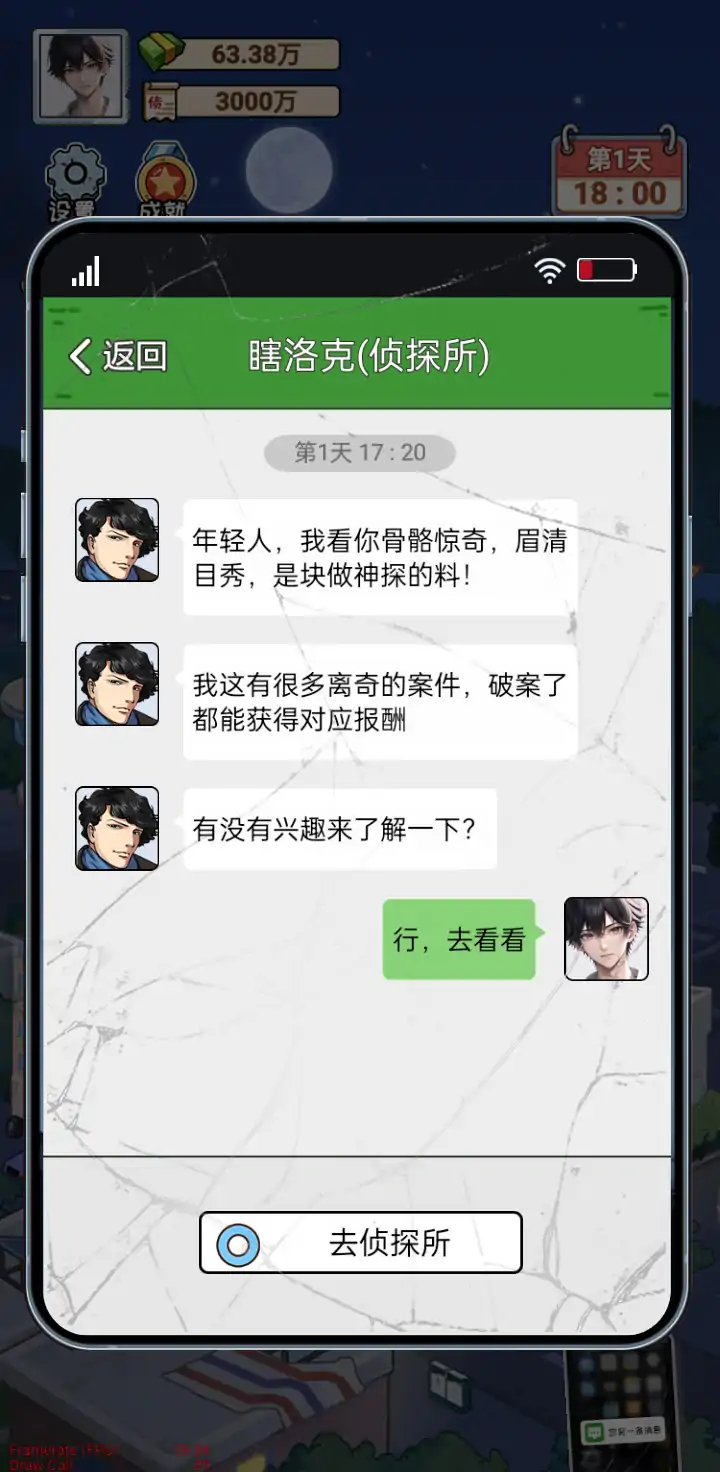
Task: Tap the player avatar in top corner
Action: coord(81,76)
